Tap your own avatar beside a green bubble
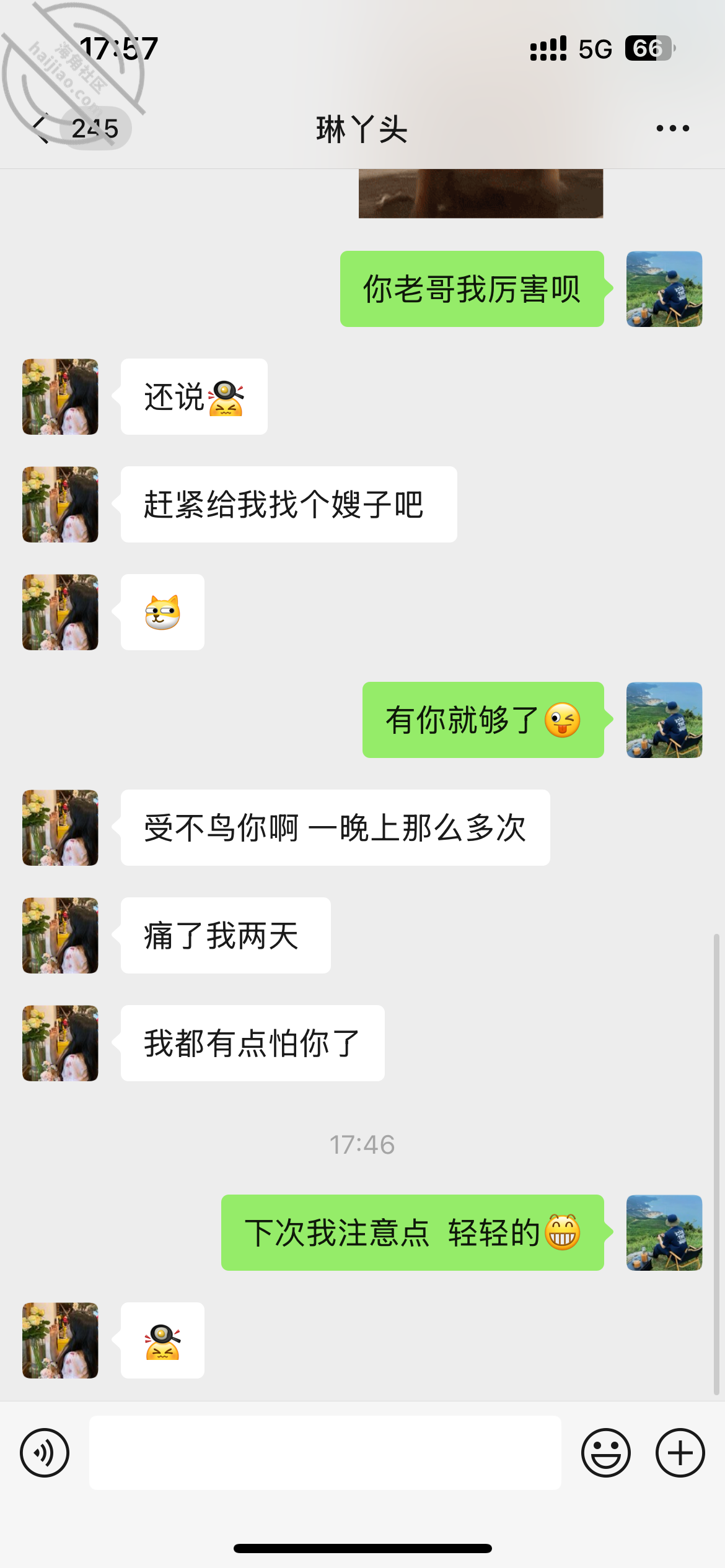The height and width of the screenshot is (1568, 725). [664, 287]
